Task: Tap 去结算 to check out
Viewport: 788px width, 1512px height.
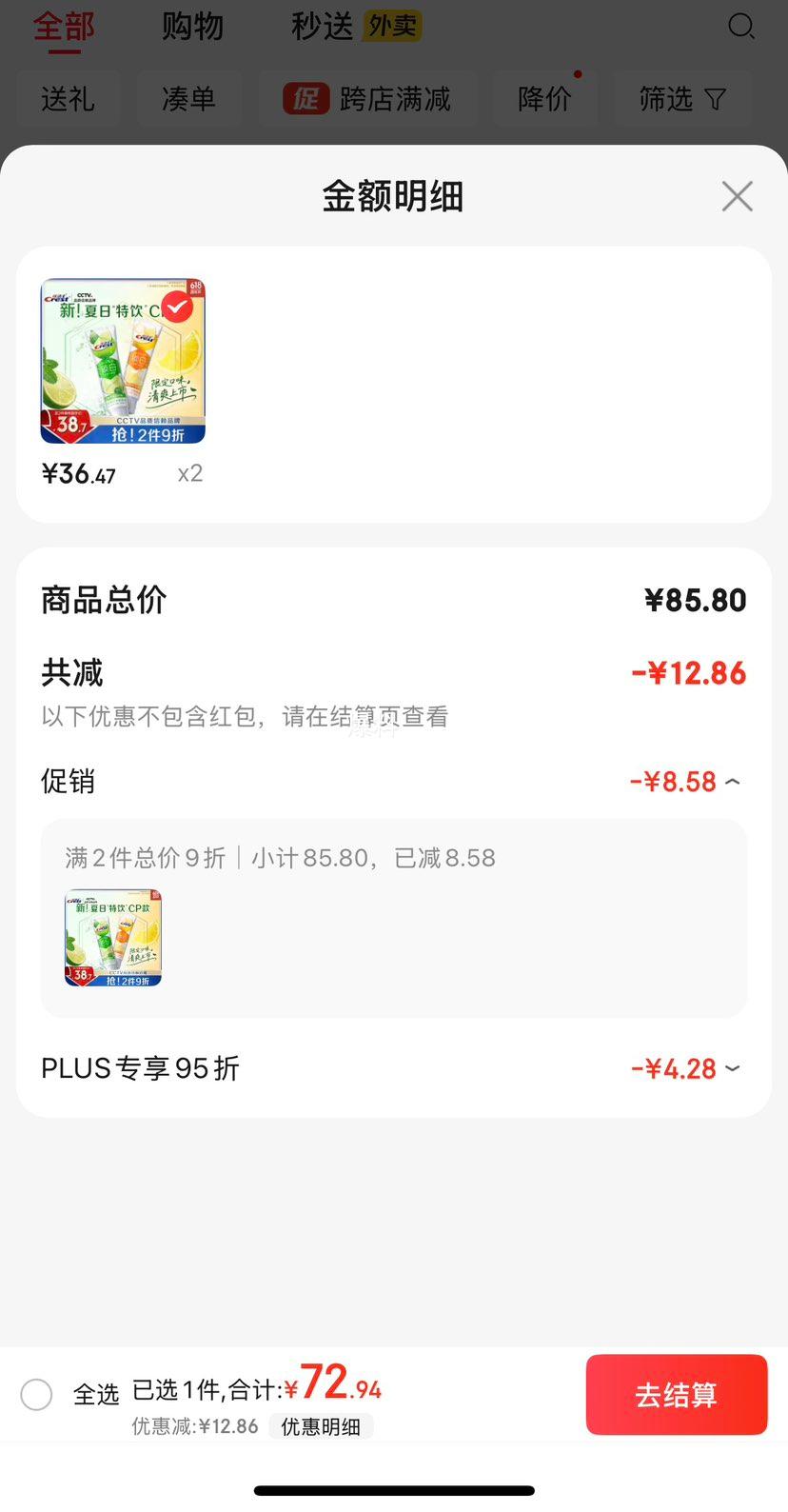Action: pyautogui.click(x=676, y=1395)
